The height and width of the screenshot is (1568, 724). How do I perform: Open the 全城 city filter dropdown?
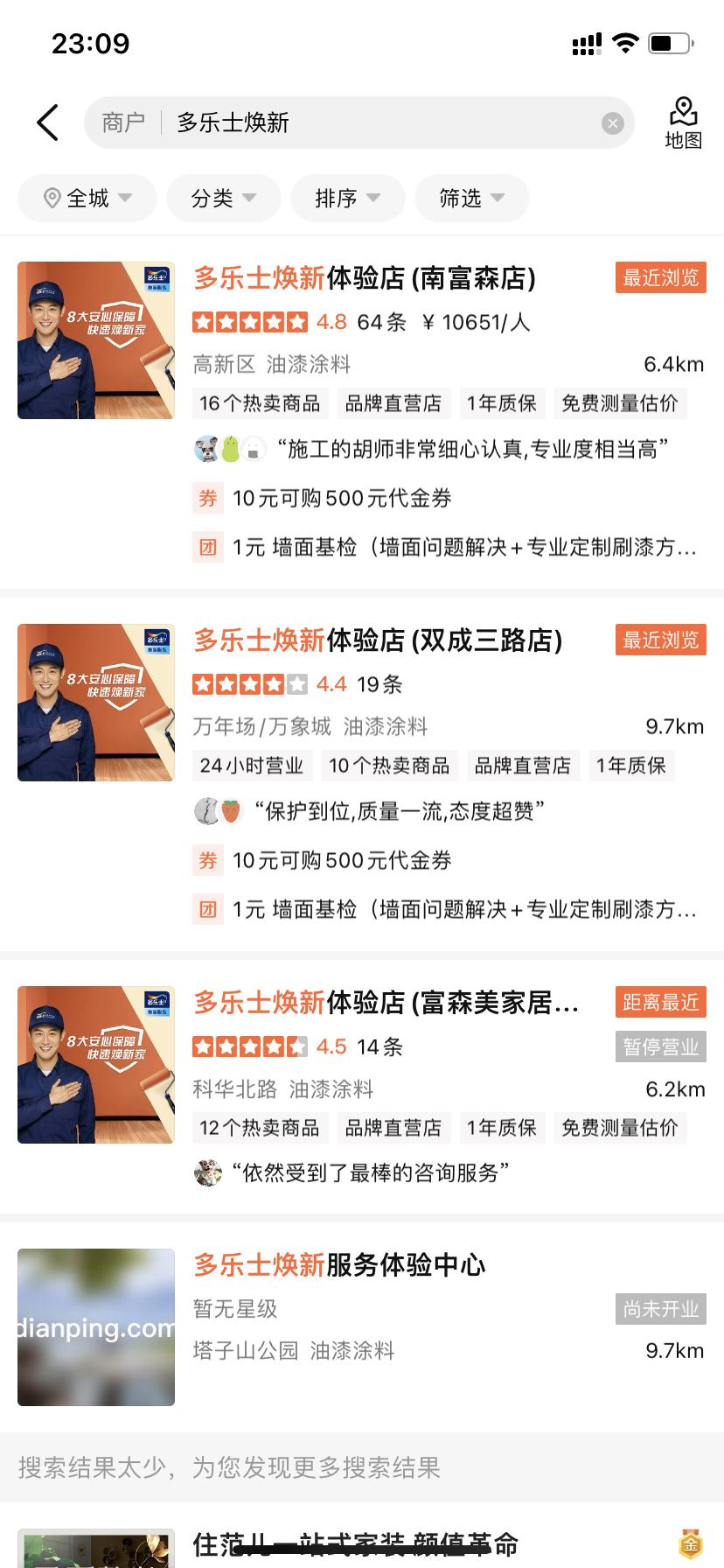pos(87,198)
